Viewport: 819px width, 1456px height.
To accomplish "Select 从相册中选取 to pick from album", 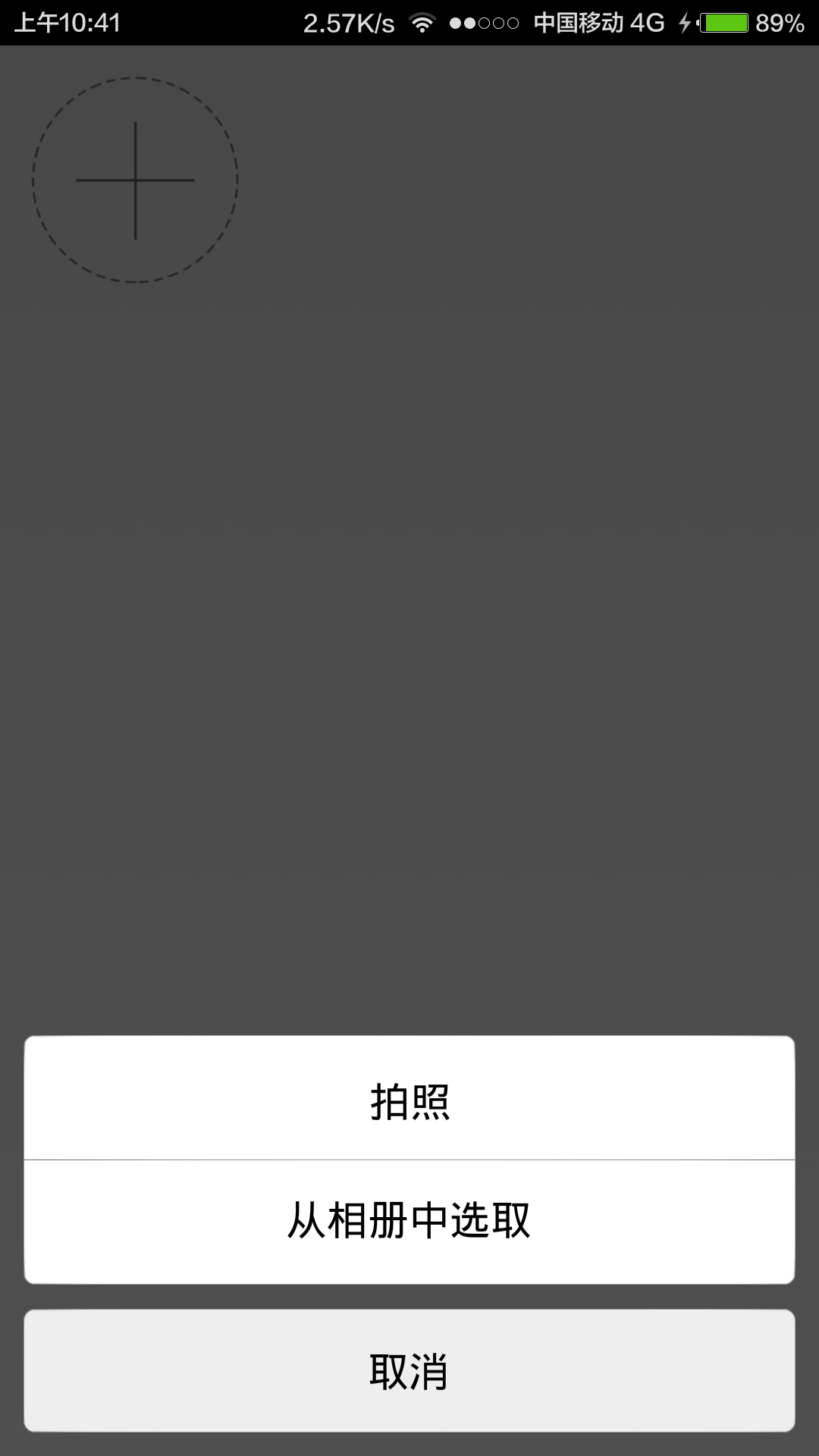I will pyautogui.click(x=409, y=1222).
